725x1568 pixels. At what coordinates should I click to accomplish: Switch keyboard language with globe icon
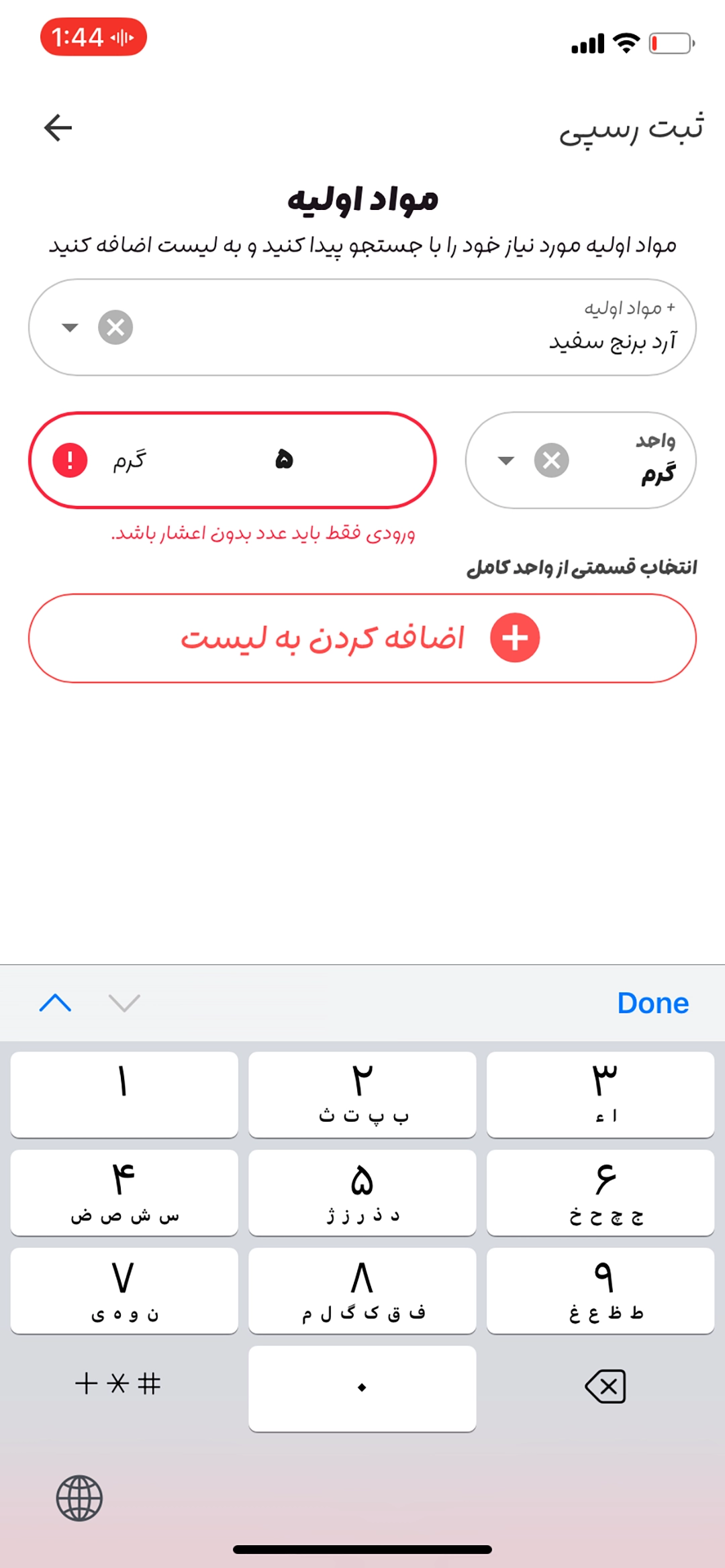click(x=79, y=1498)
